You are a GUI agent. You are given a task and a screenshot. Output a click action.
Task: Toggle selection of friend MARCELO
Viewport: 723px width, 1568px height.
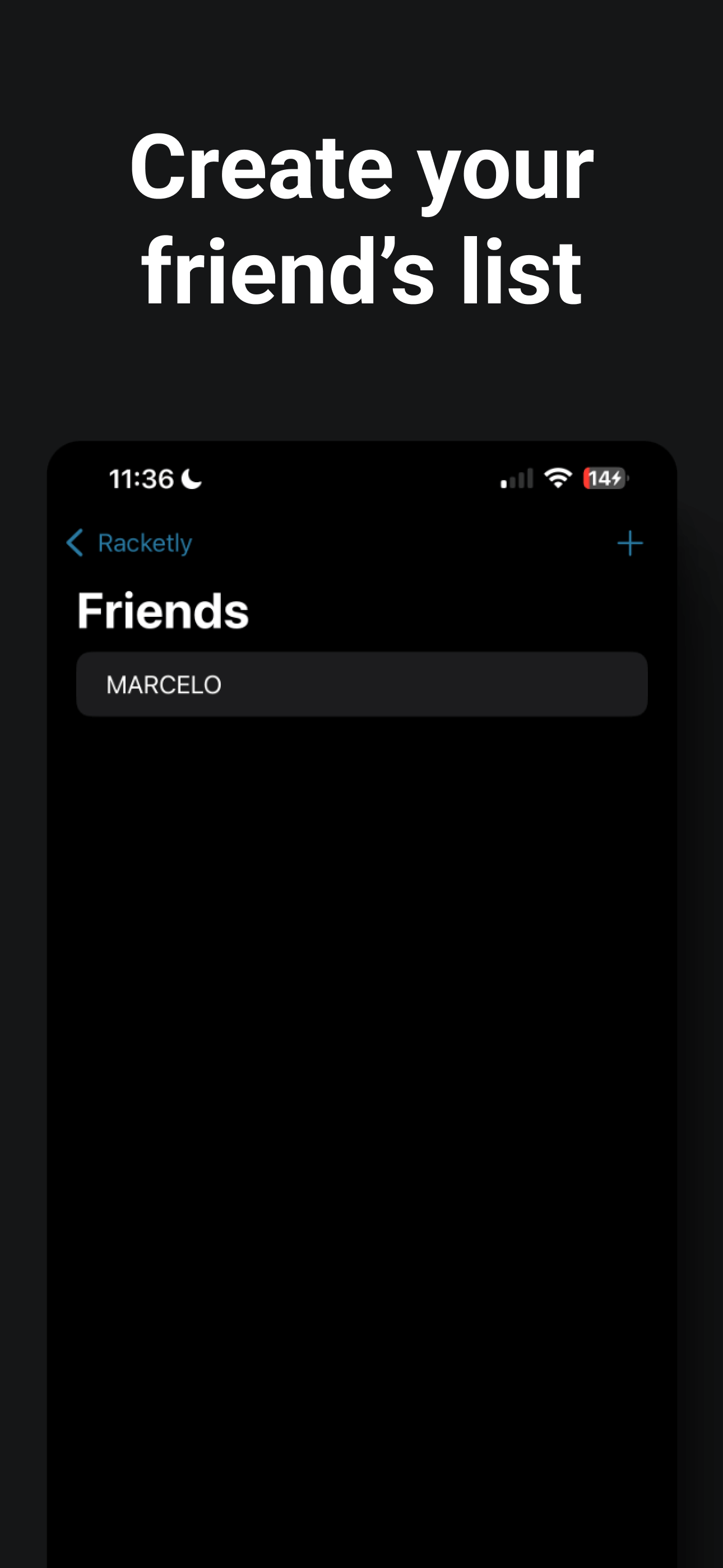pyautogui.click(x=361, y=684)
